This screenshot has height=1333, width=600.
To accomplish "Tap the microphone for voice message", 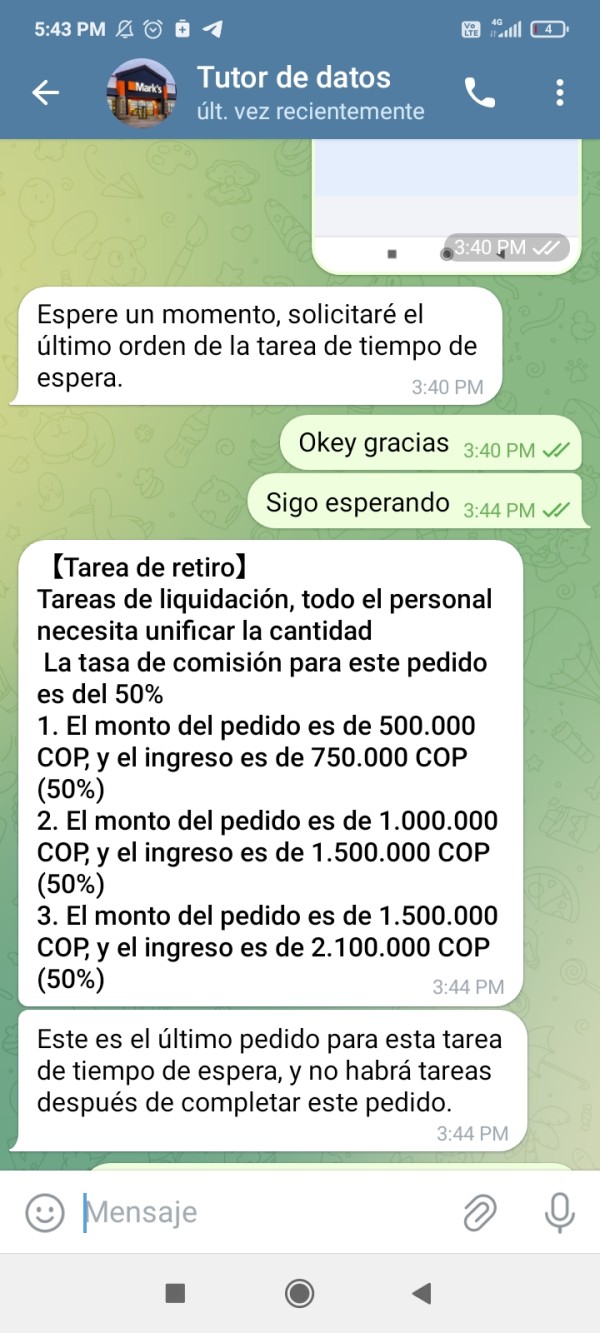I will (x=559, y=1212).
